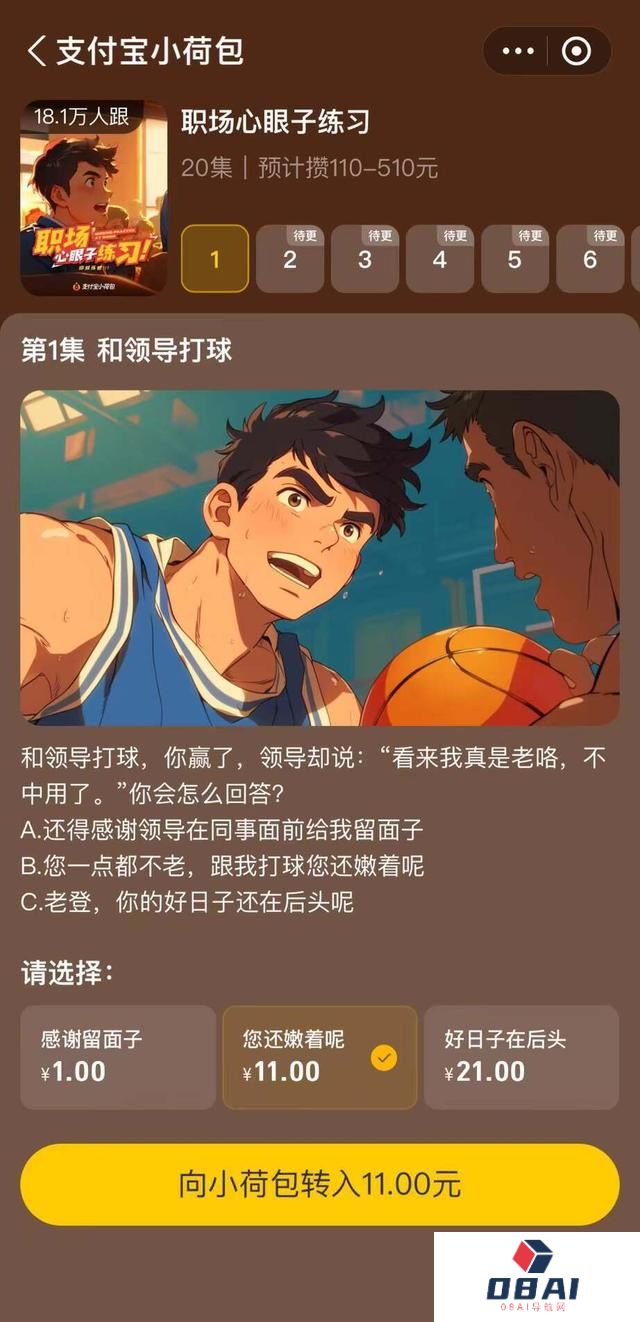The image size is (640, 1322).
Task: Select episode 3
Action: click(365, 259)
